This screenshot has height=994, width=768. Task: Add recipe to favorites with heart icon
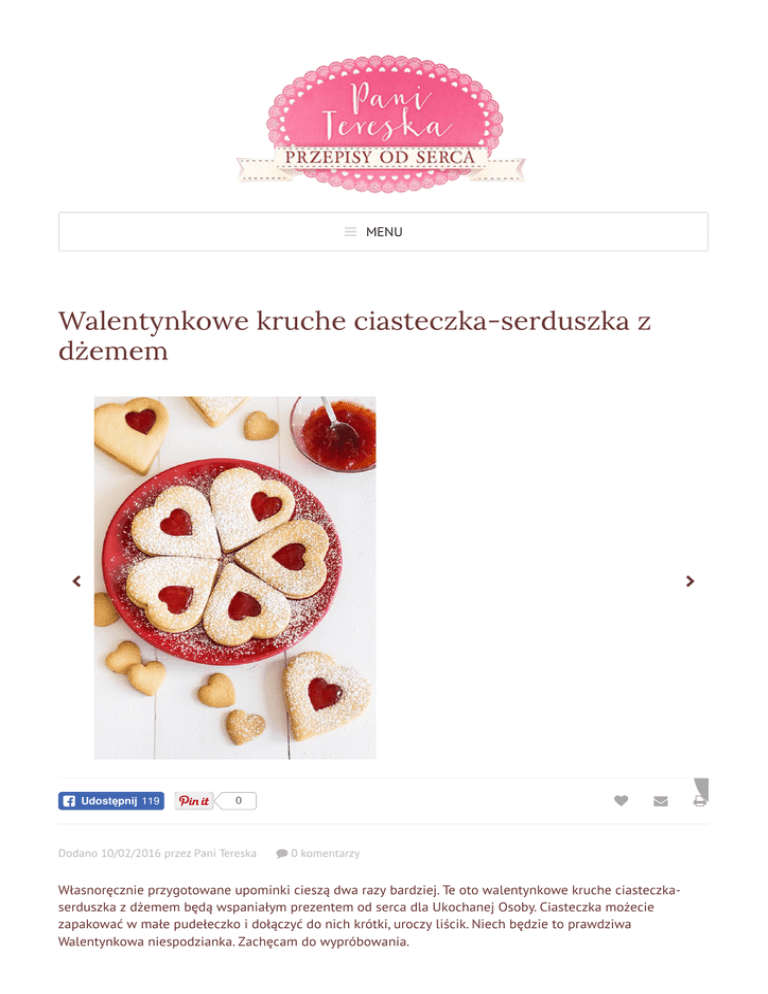pyautogui.click(x=621, y=801)
